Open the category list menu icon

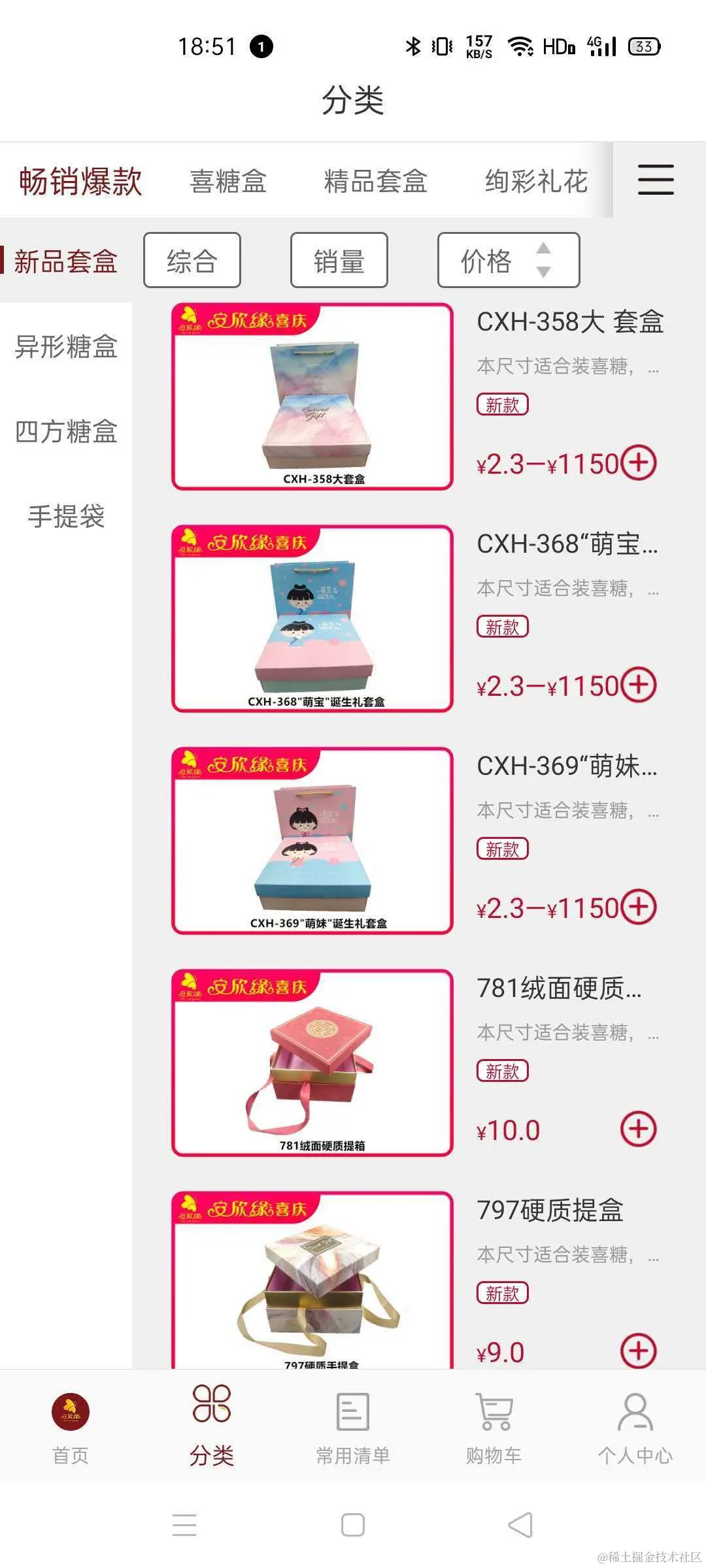tap(656, 180)
